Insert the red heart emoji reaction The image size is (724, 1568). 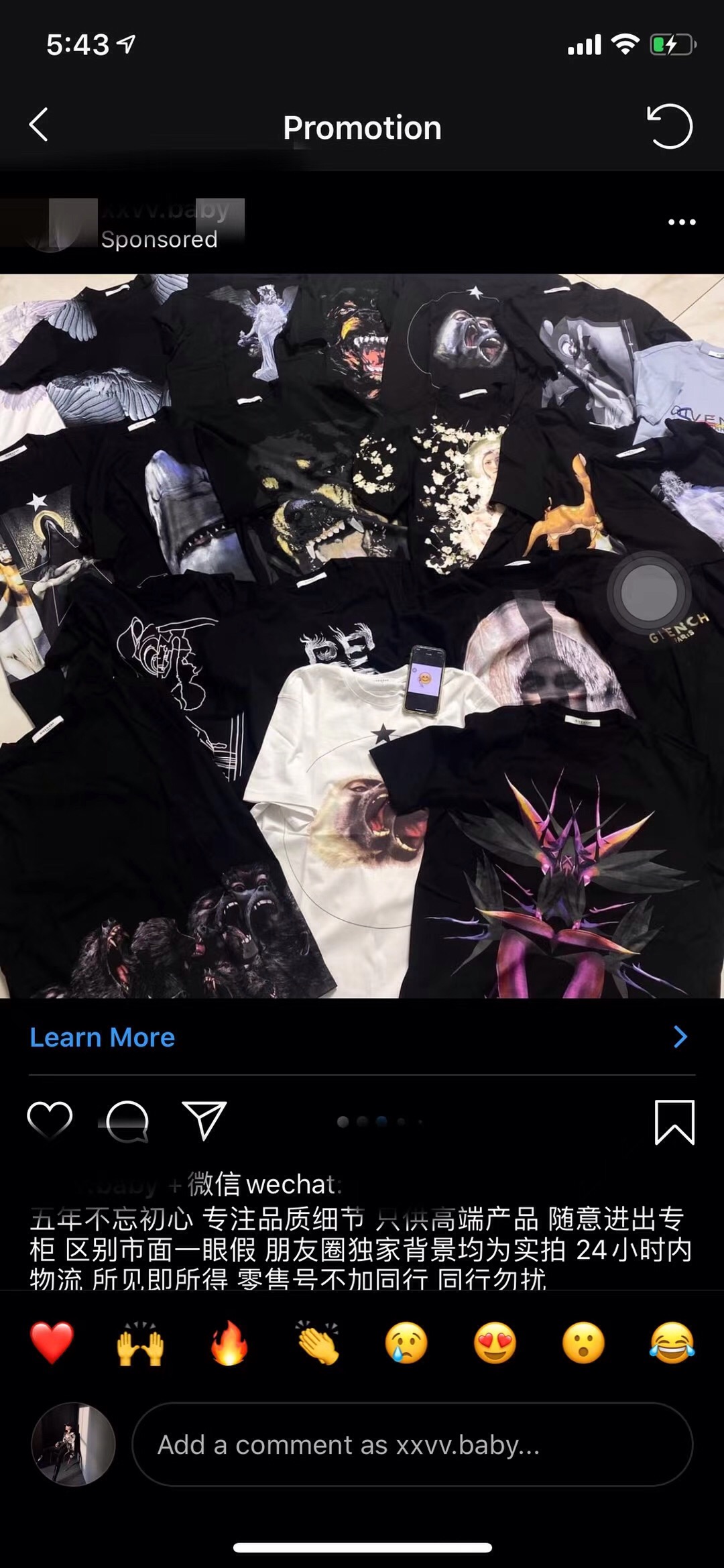click(x=52, y=1343)
